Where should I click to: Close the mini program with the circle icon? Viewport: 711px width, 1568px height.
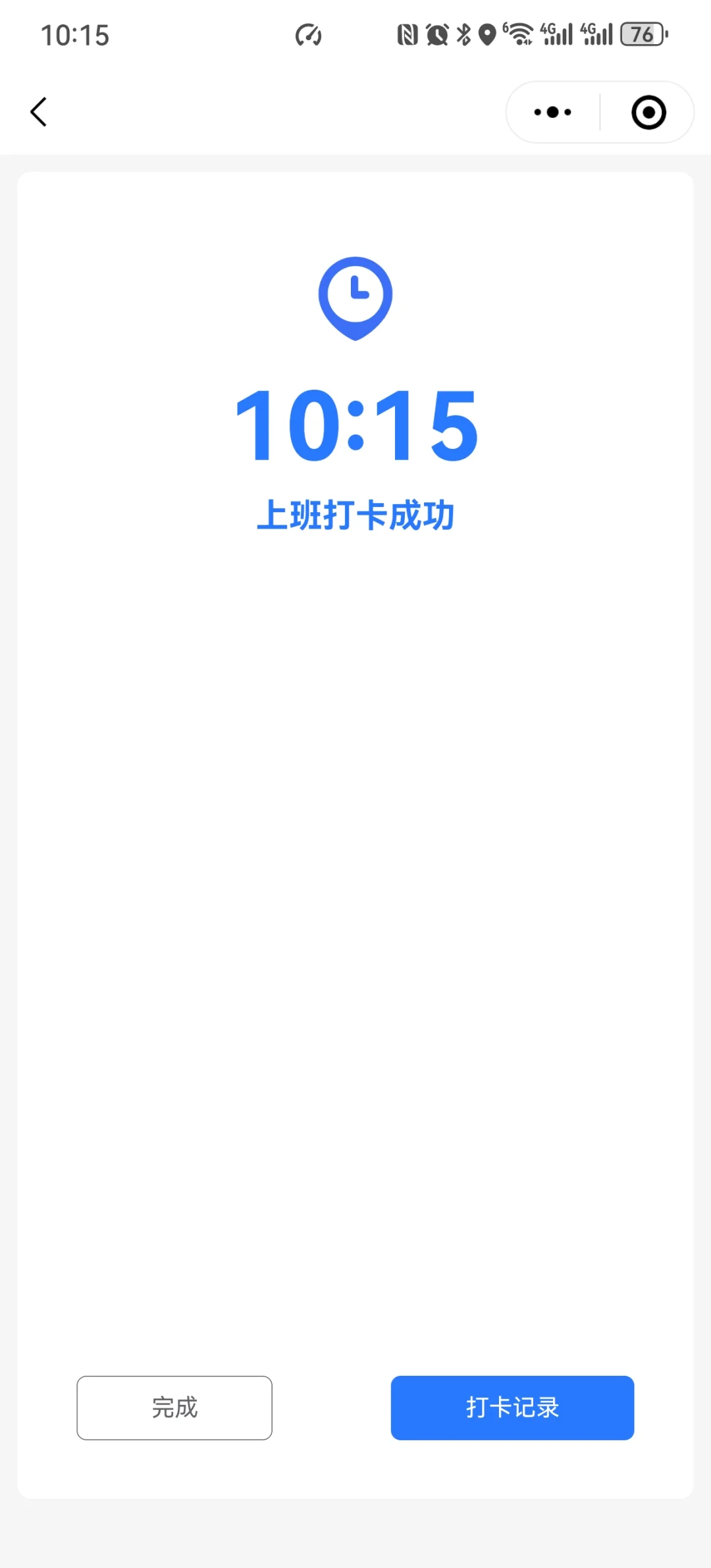tap(648, 113)
